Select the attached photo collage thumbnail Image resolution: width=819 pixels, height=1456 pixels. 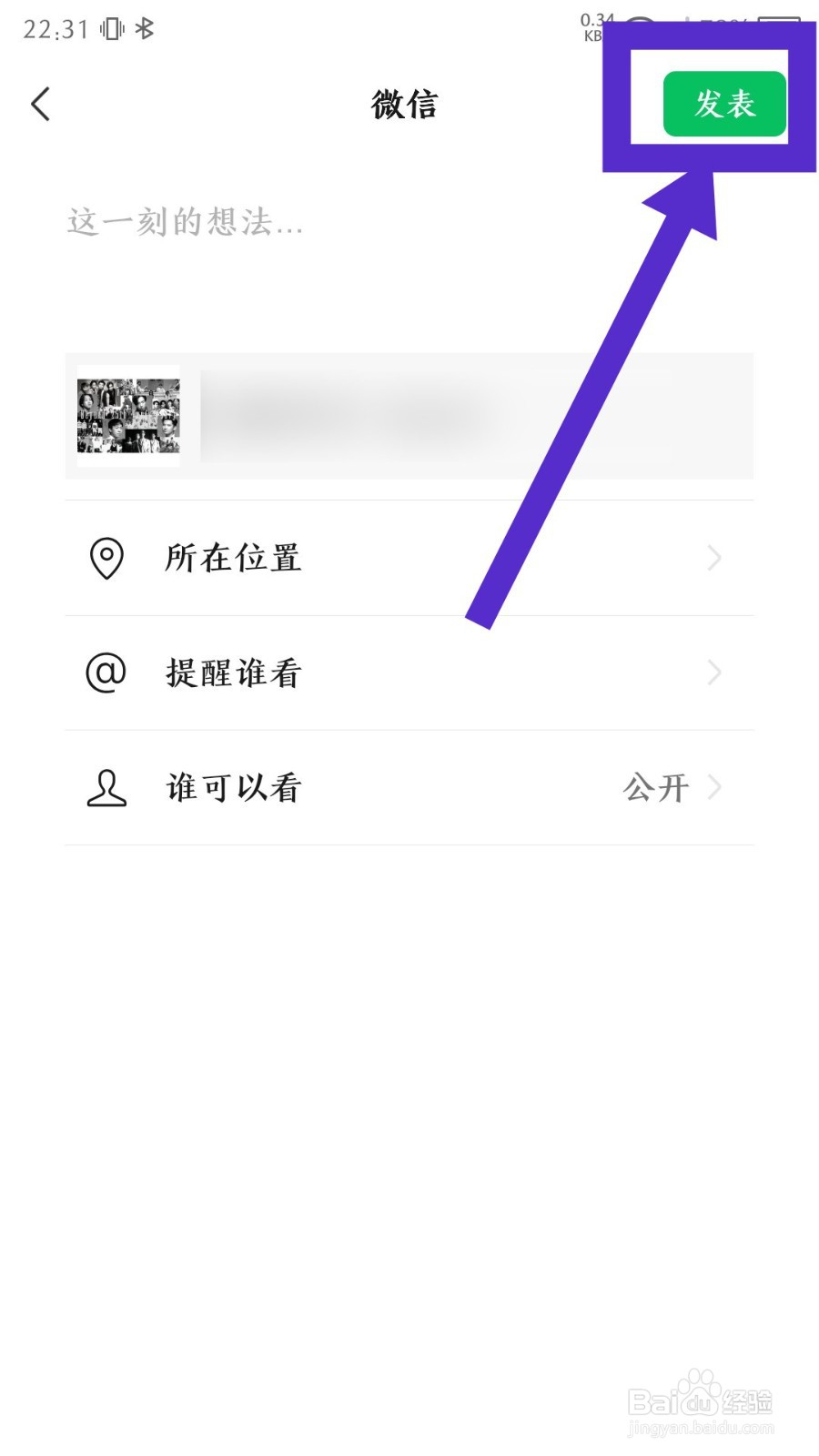point(128,417)
